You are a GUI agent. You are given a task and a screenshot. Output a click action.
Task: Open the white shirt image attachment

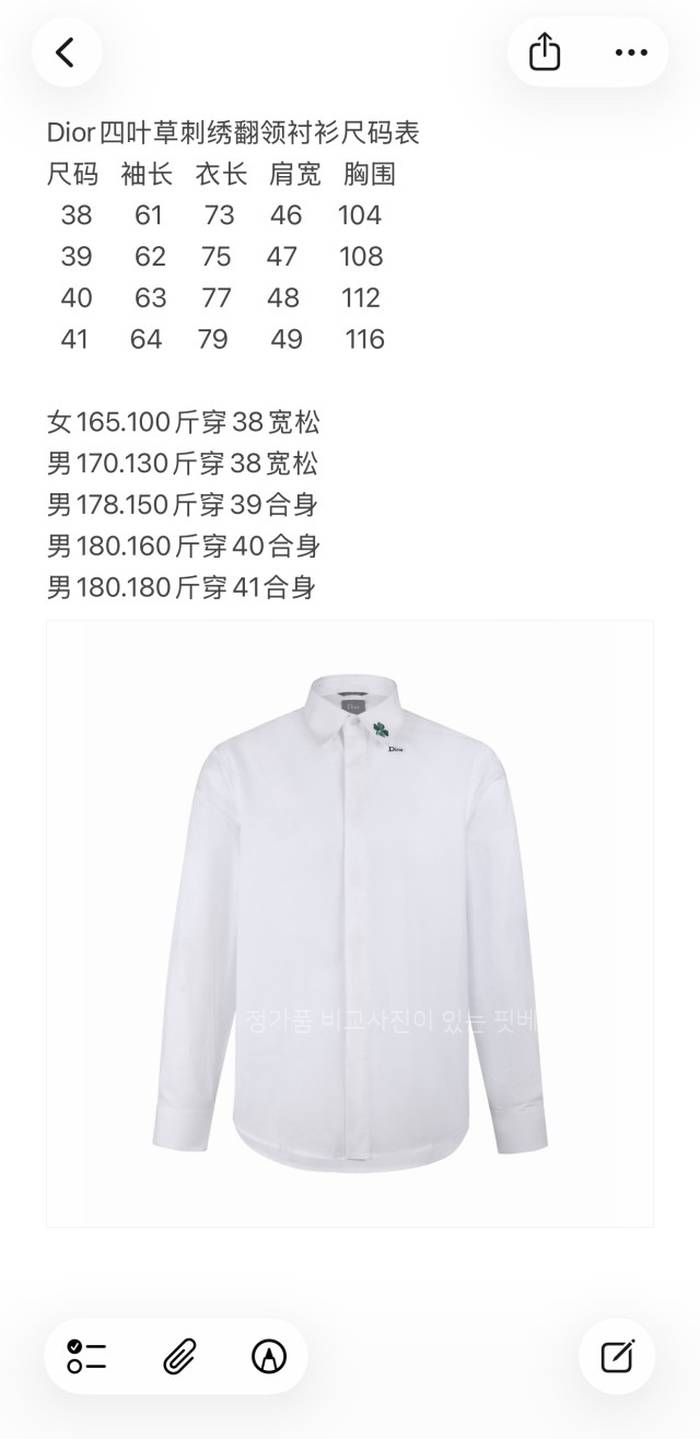coord(350,923)
